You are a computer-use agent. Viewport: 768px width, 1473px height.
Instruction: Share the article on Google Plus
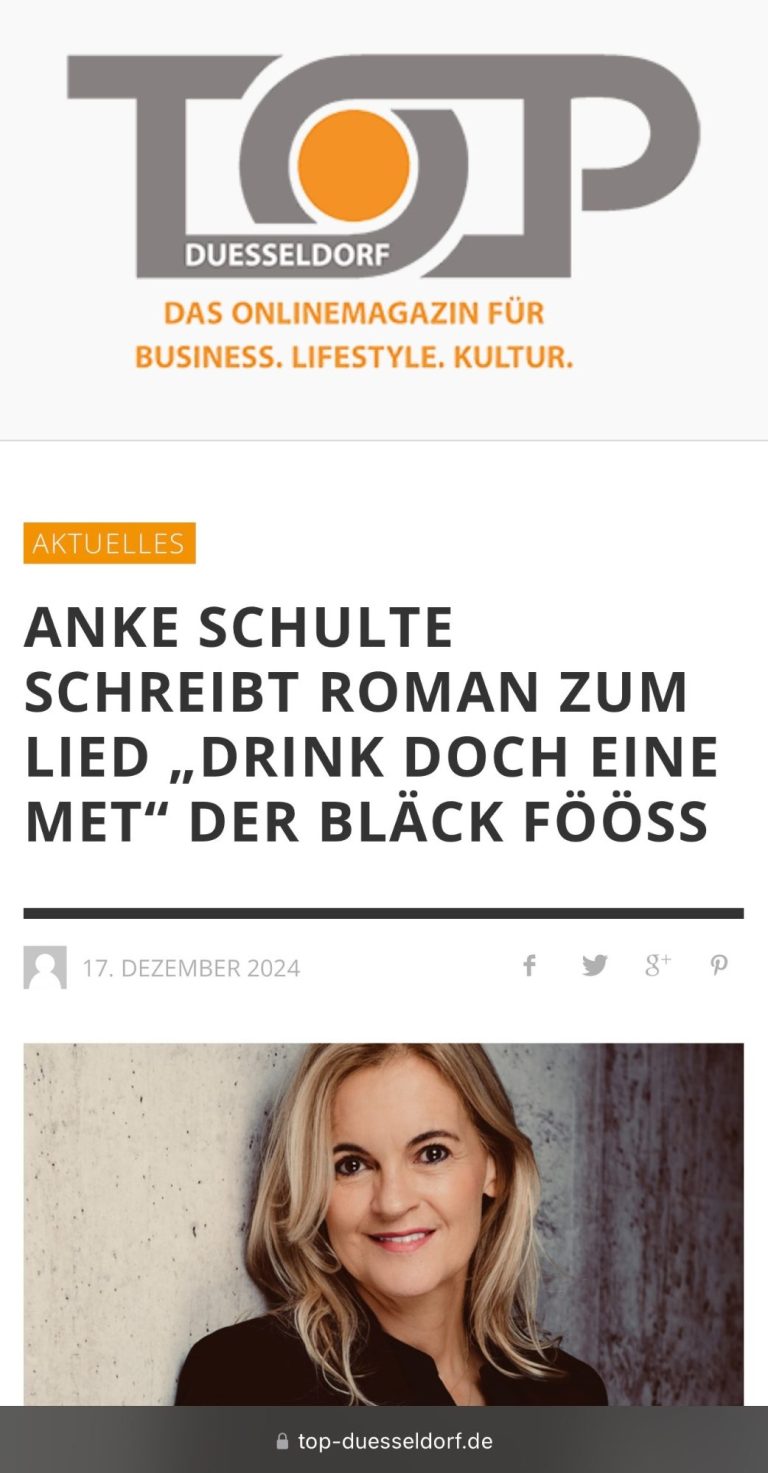[x=657, y=965]
